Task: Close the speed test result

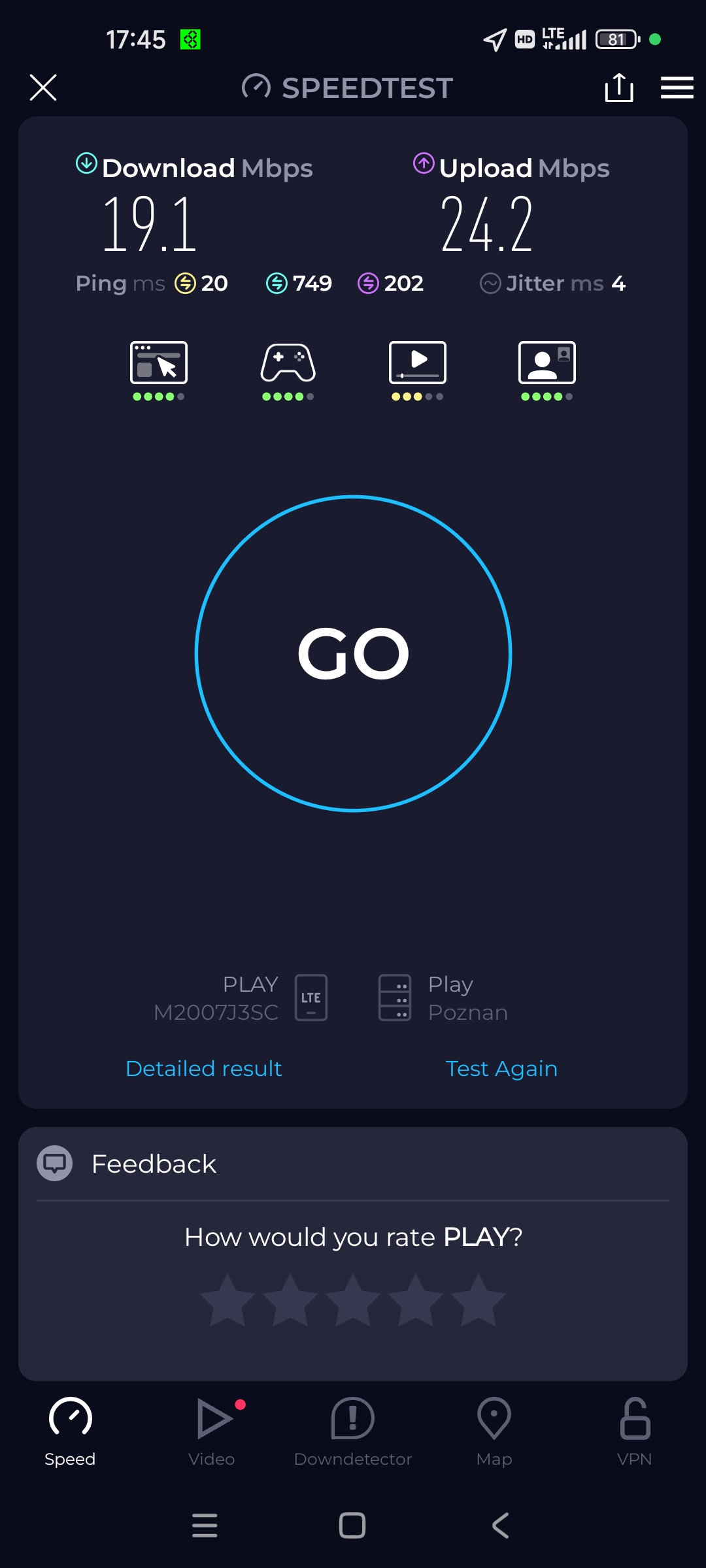Action: [x=43, y=88]
